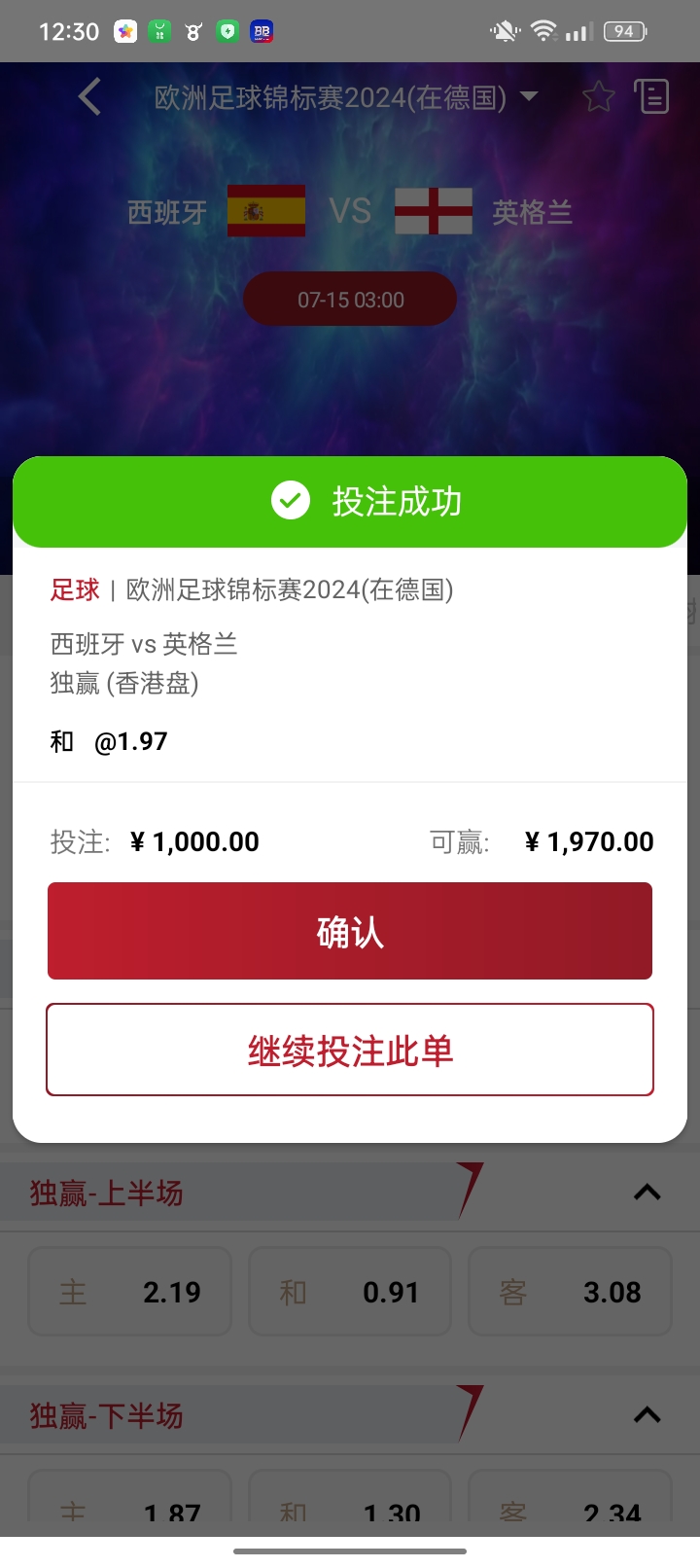Collapse the 独赢-上半场 section
Screen dimensions: 700x1568
647,1193
